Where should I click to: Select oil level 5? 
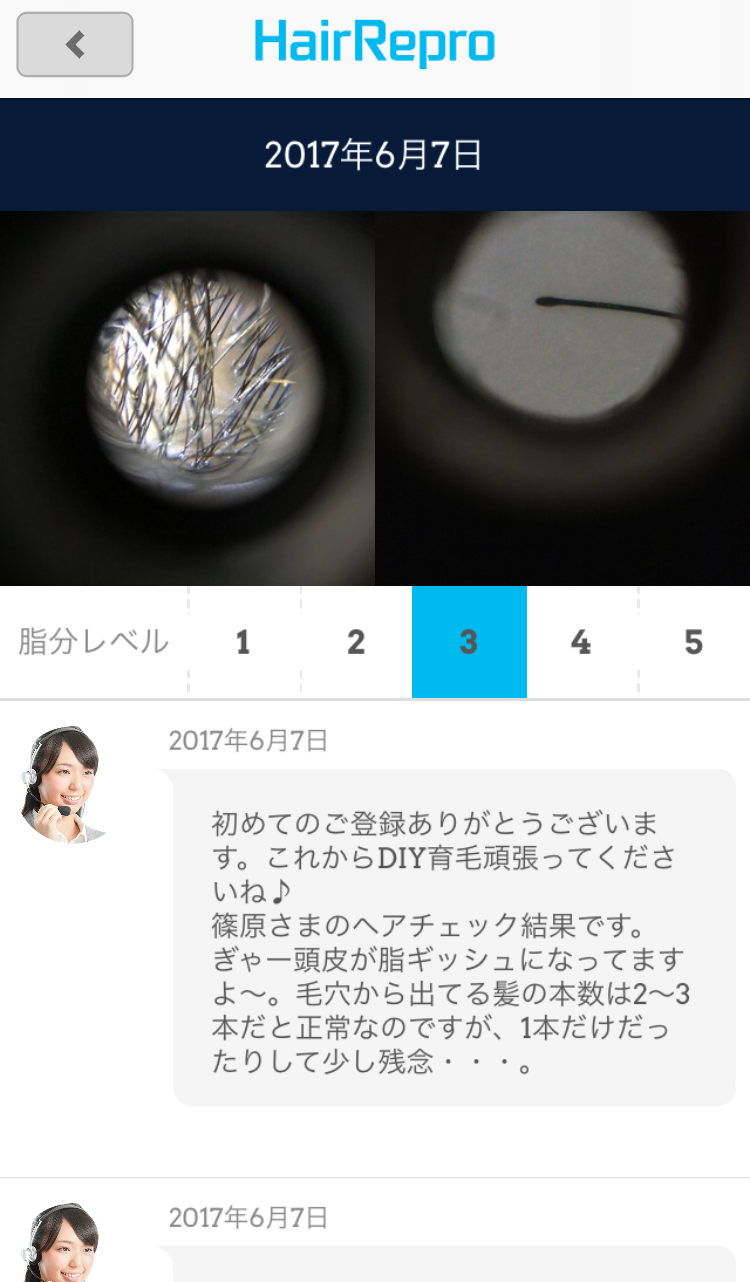pyautogui.click(x=694, y=642)
